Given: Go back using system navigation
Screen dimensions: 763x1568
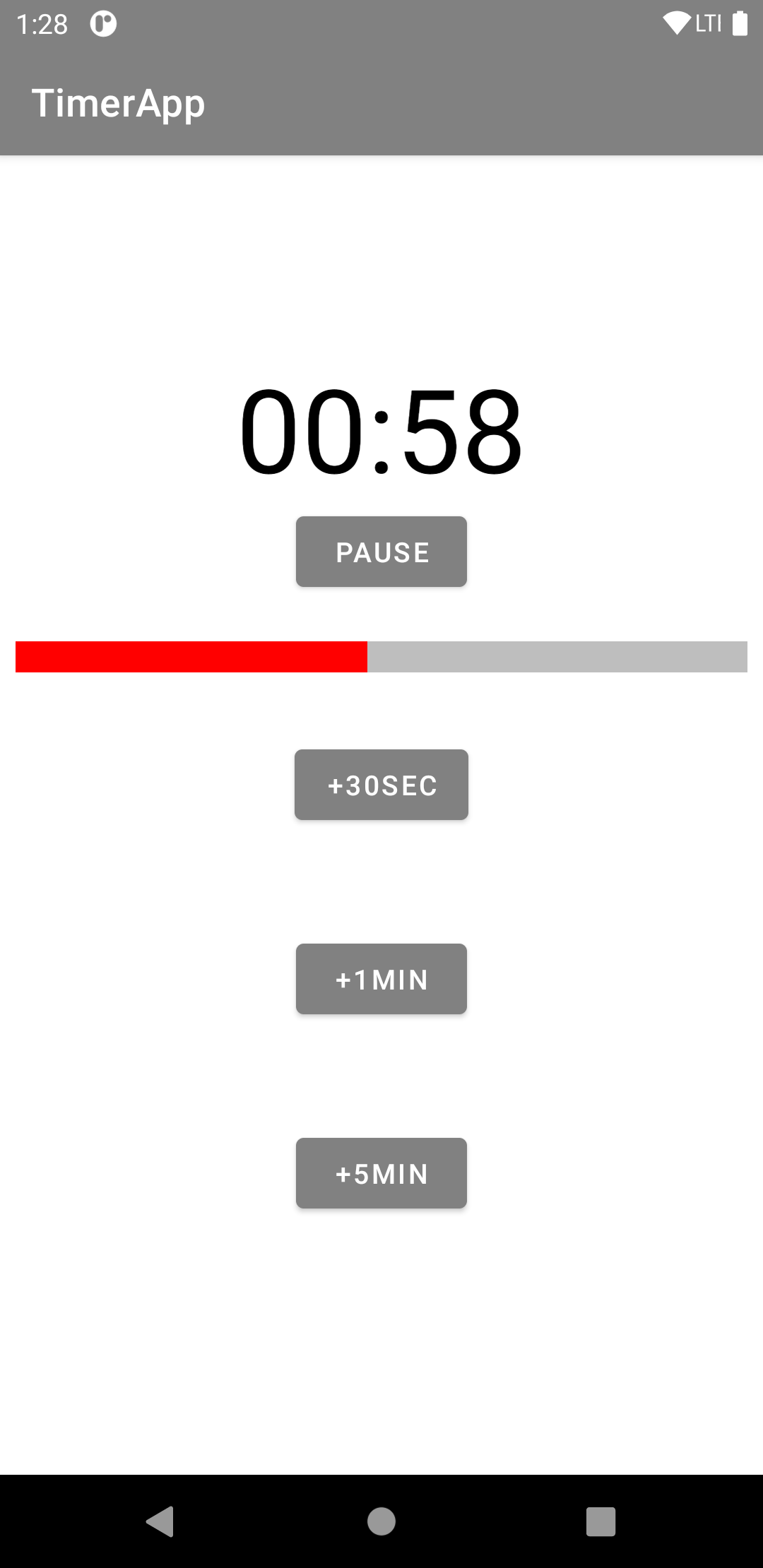Looking at the screenshot, I should pos(160,1521).
